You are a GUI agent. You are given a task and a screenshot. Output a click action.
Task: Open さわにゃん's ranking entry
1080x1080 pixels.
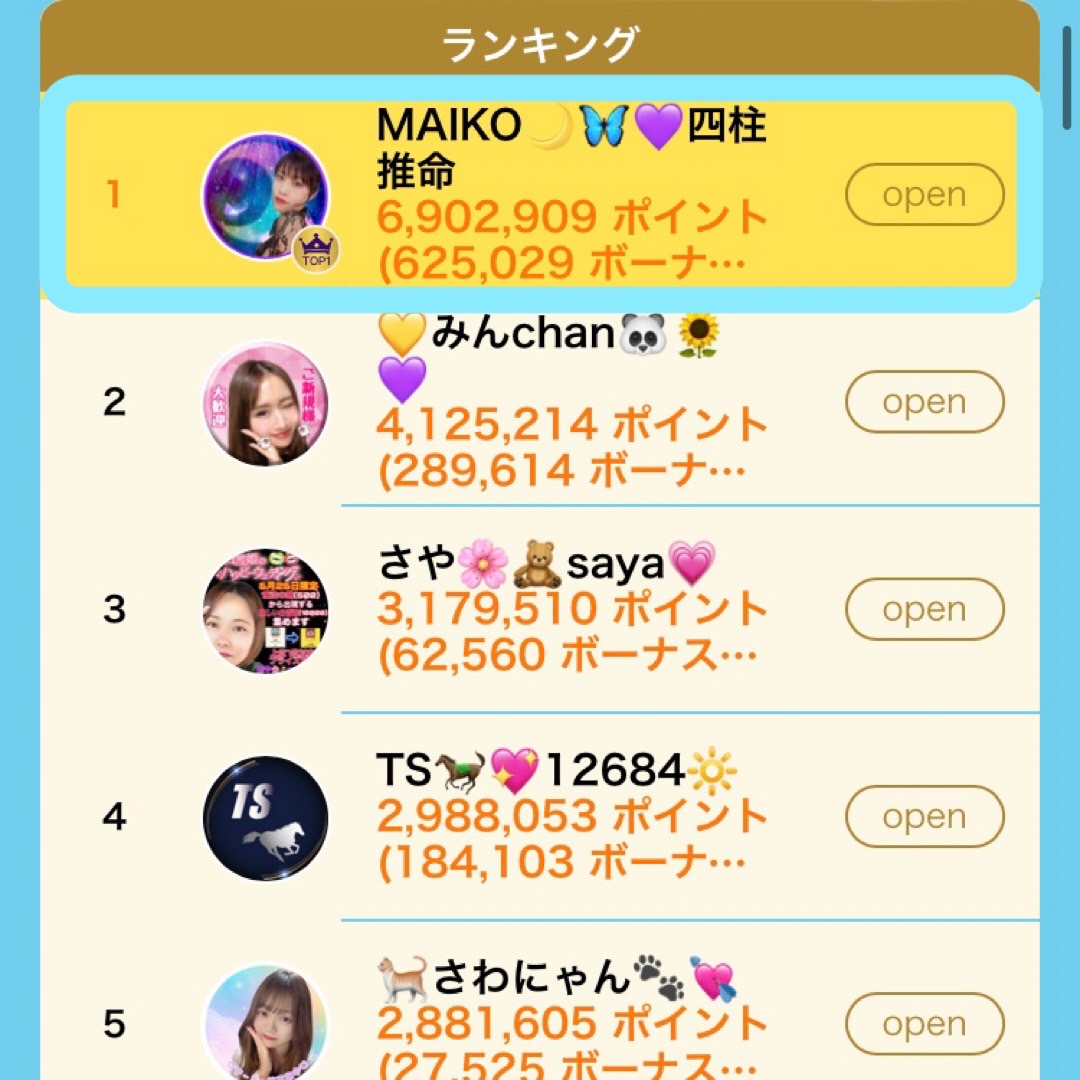(x=924, y=1024)
